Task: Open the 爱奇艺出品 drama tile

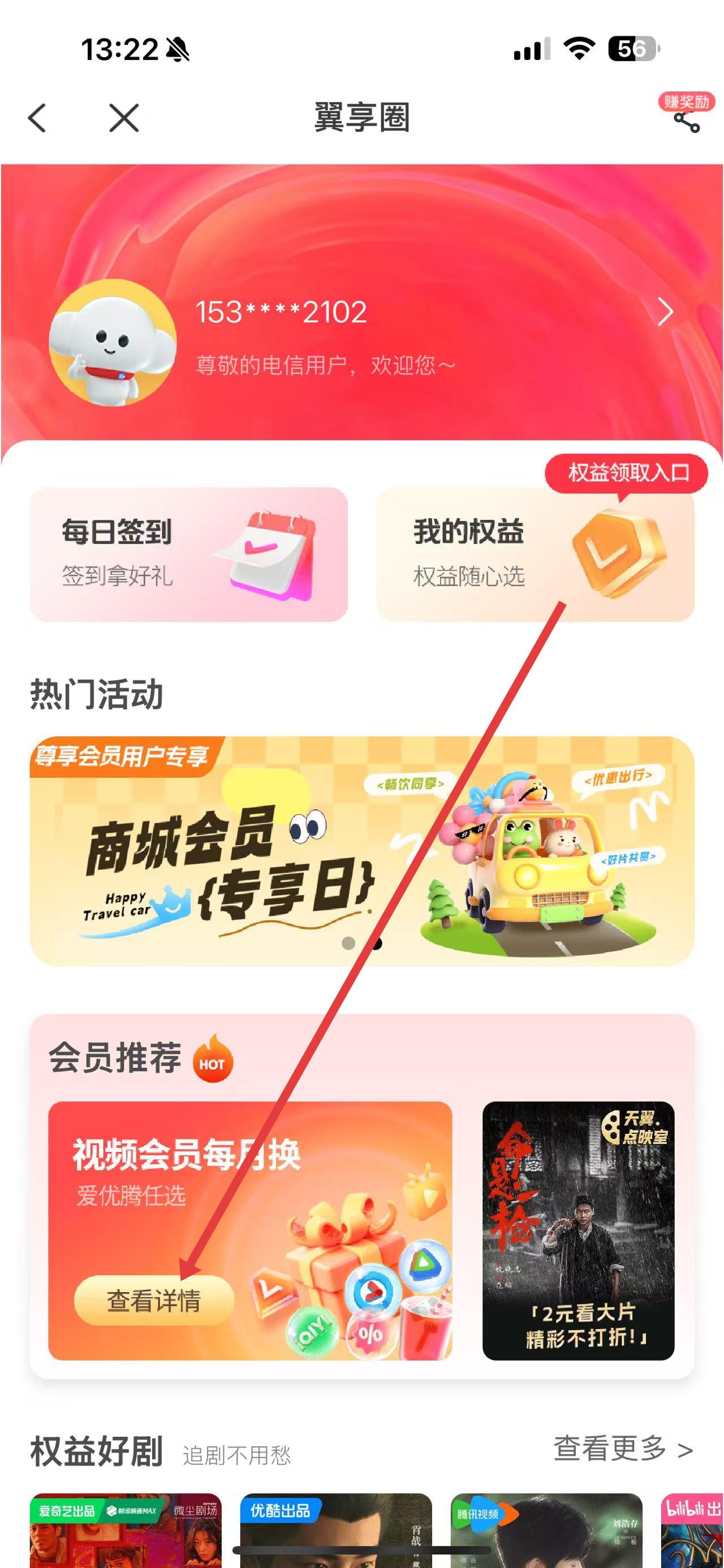Action: [126, 1529]
